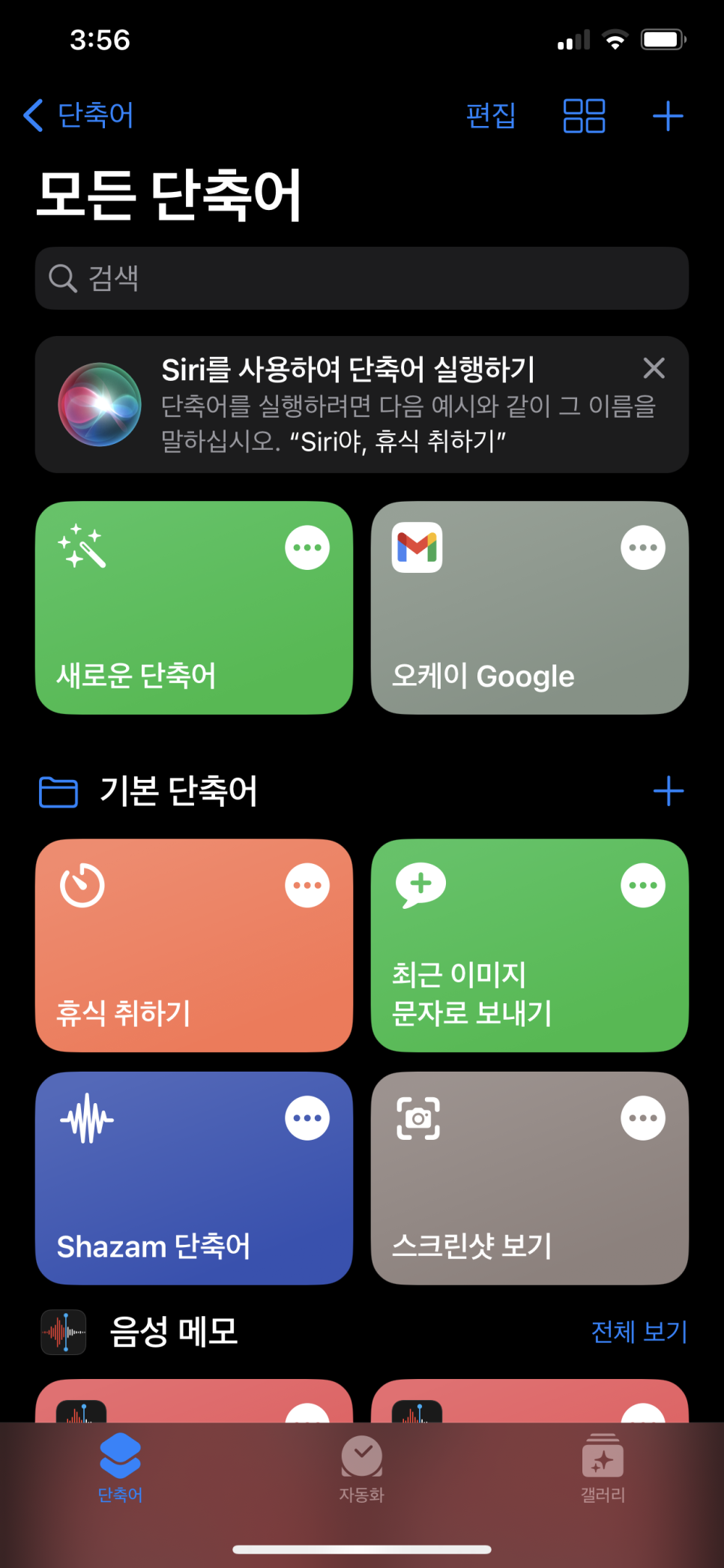Tap the 편집 button
The height and width of the screenshot is (1568, 724).
pyautogui.click(x=491, y=115)
